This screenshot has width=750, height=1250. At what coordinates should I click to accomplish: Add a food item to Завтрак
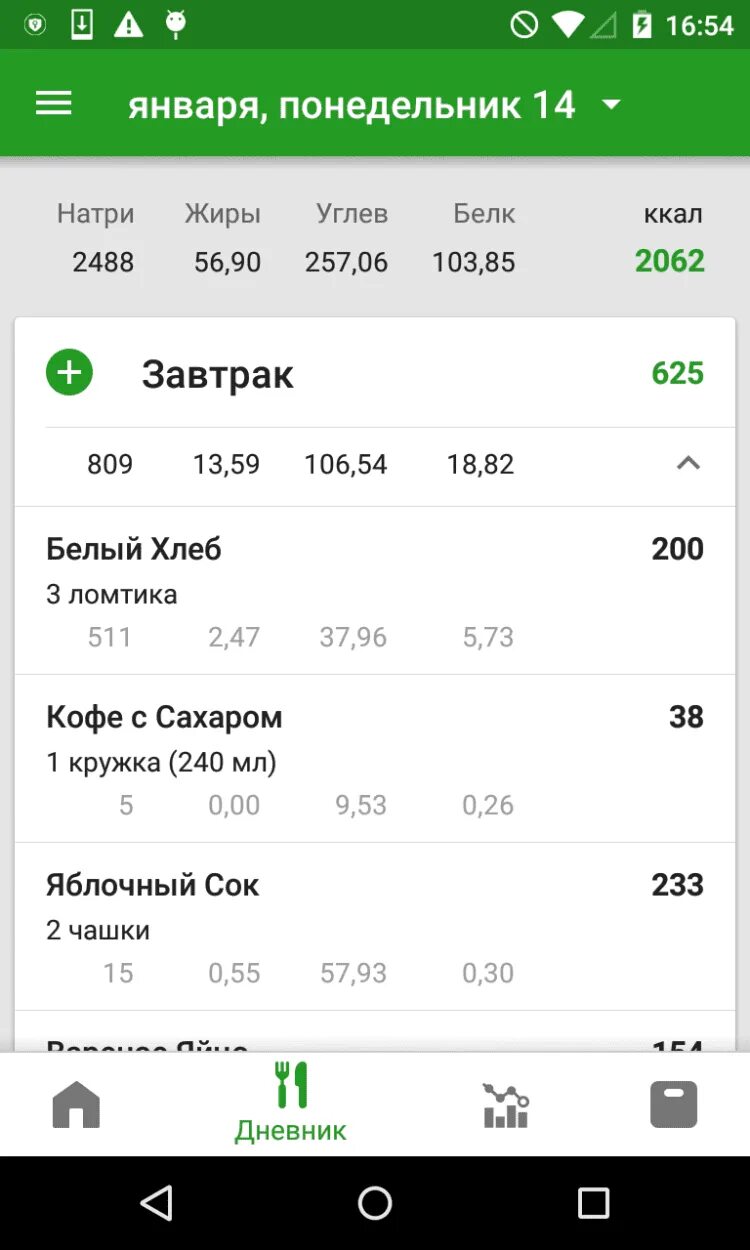69,373
